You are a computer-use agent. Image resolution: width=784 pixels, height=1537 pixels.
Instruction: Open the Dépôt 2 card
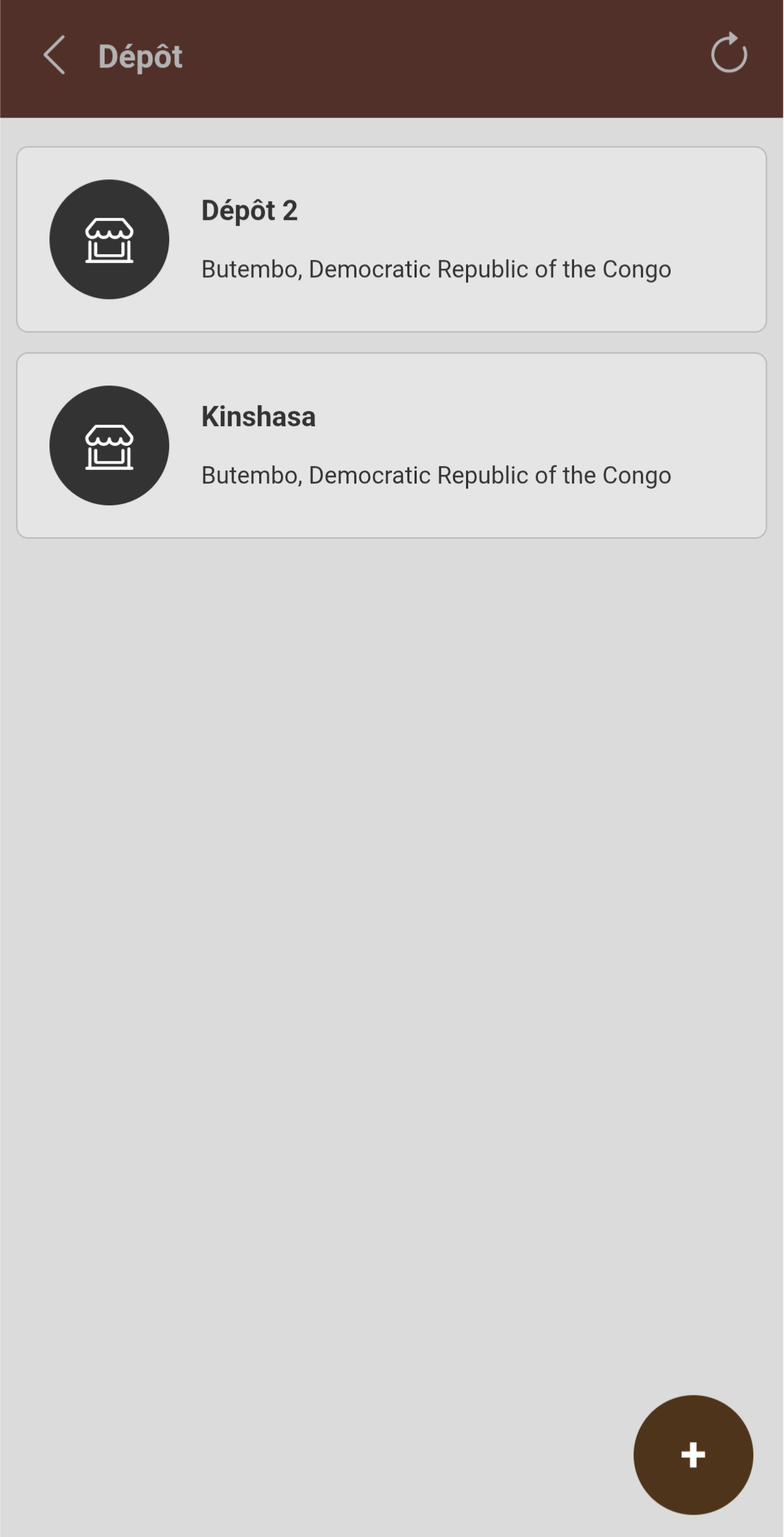tap(391, 240)
